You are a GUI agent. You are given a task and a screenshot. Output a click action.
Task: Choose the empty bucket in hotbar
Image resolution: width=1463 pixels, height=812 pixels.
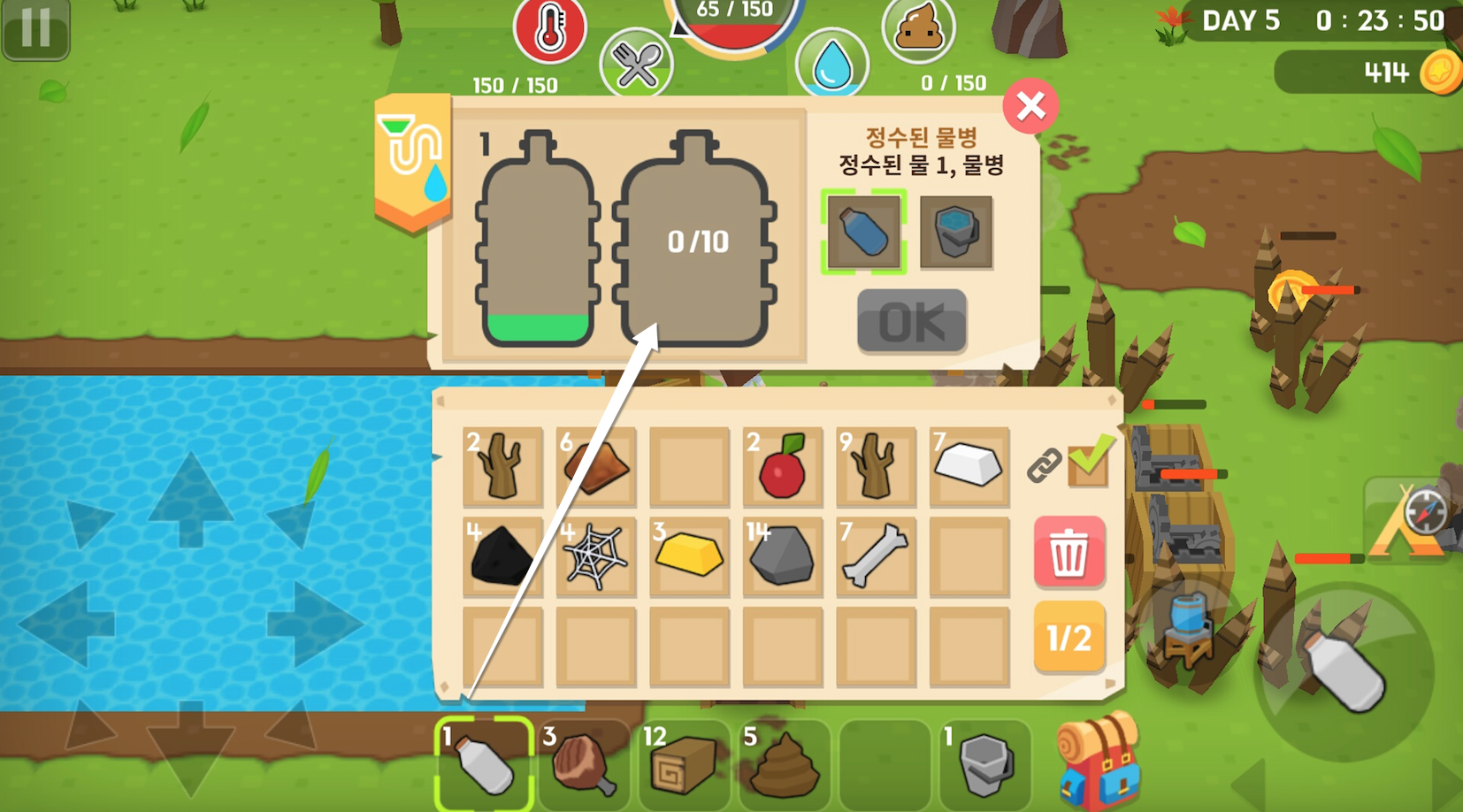(x=984, y=762)
